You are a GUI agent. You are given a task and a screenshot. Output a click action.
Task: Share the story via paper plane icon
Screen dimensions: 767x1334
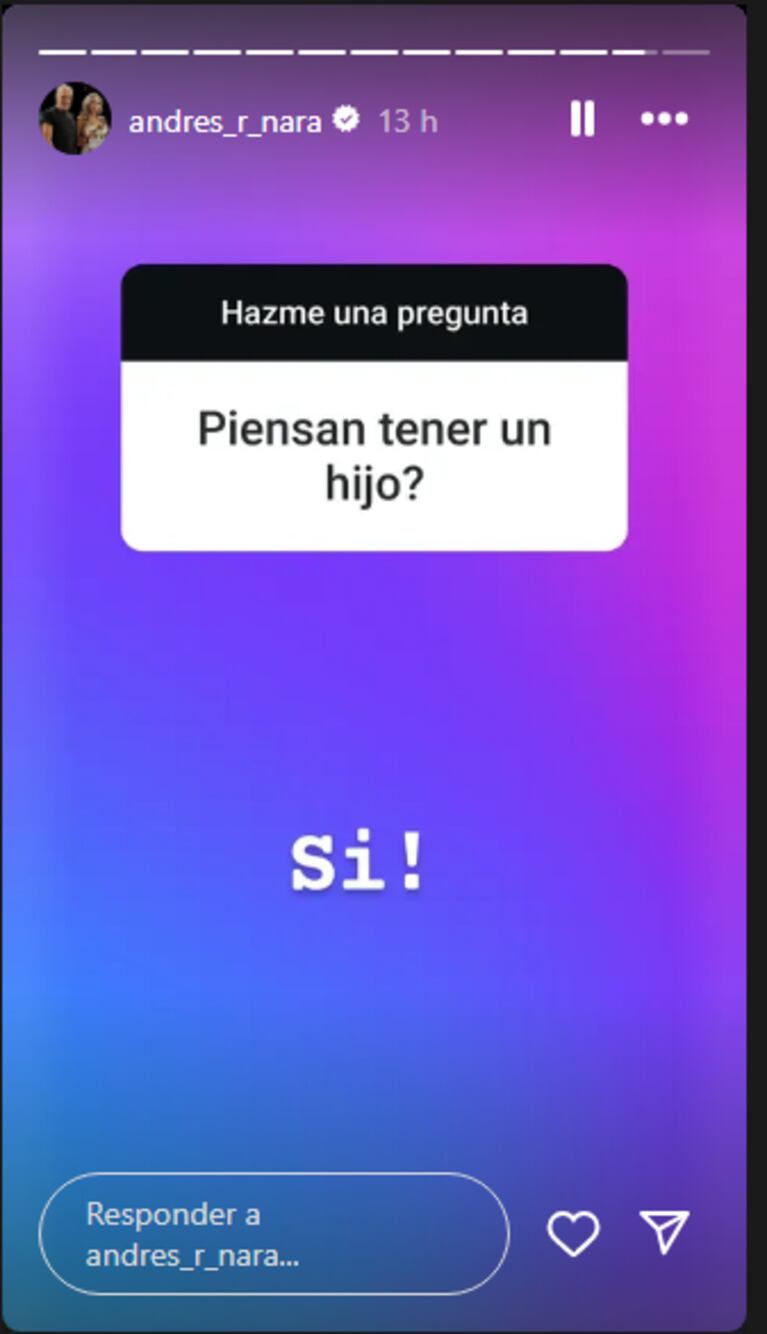point(665,1232)
